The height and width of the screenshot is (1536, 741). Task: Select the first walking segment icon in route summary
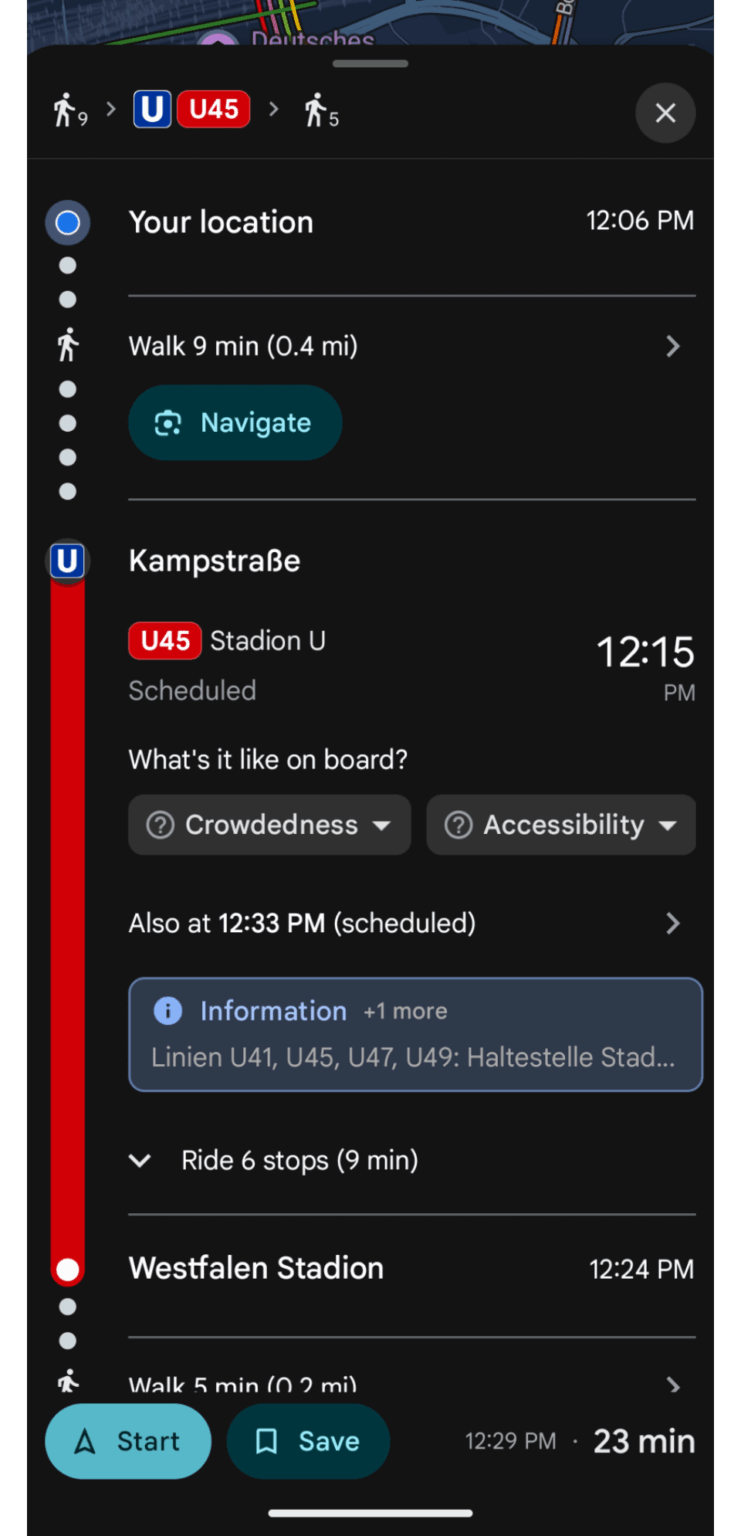65,109
